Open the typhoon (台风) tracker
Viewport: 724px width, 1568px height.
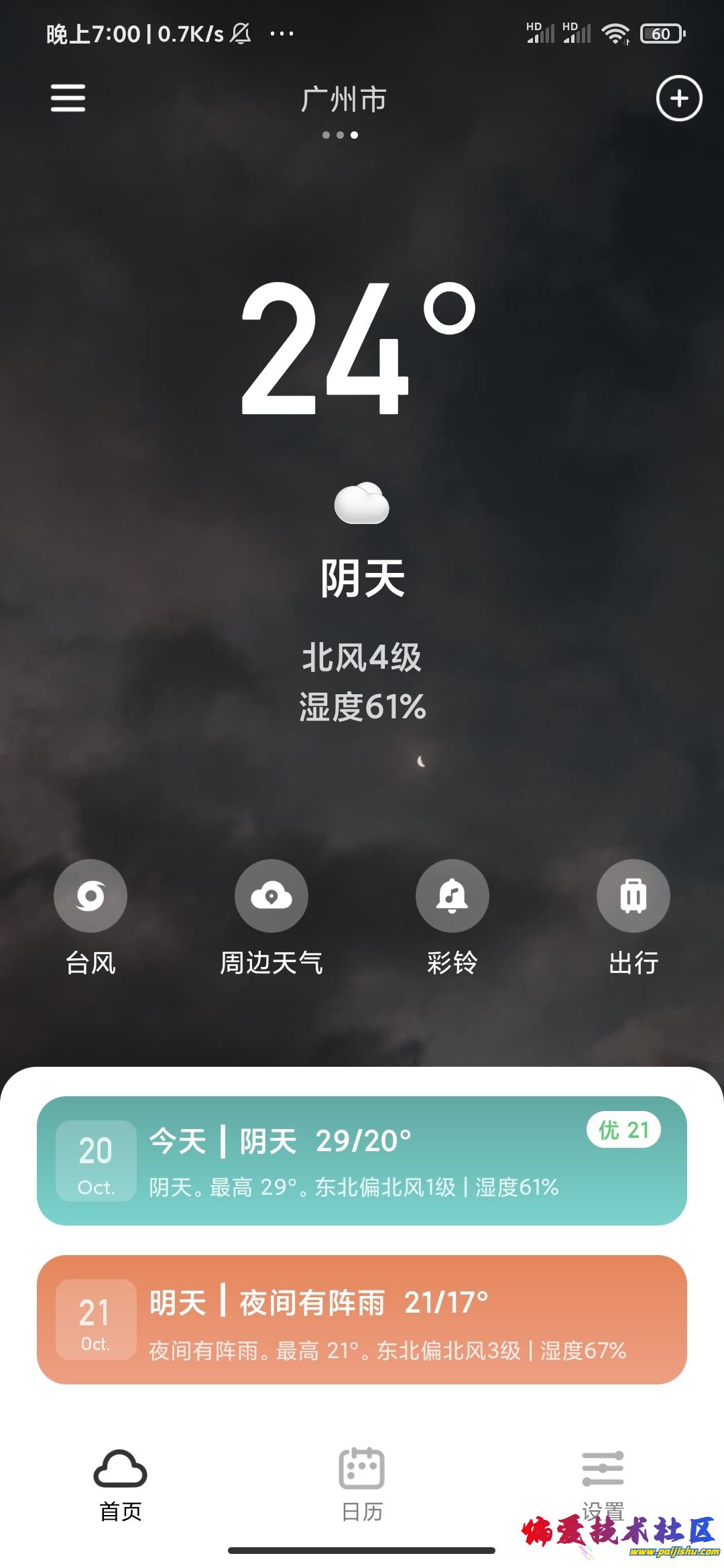pos(90,896)
